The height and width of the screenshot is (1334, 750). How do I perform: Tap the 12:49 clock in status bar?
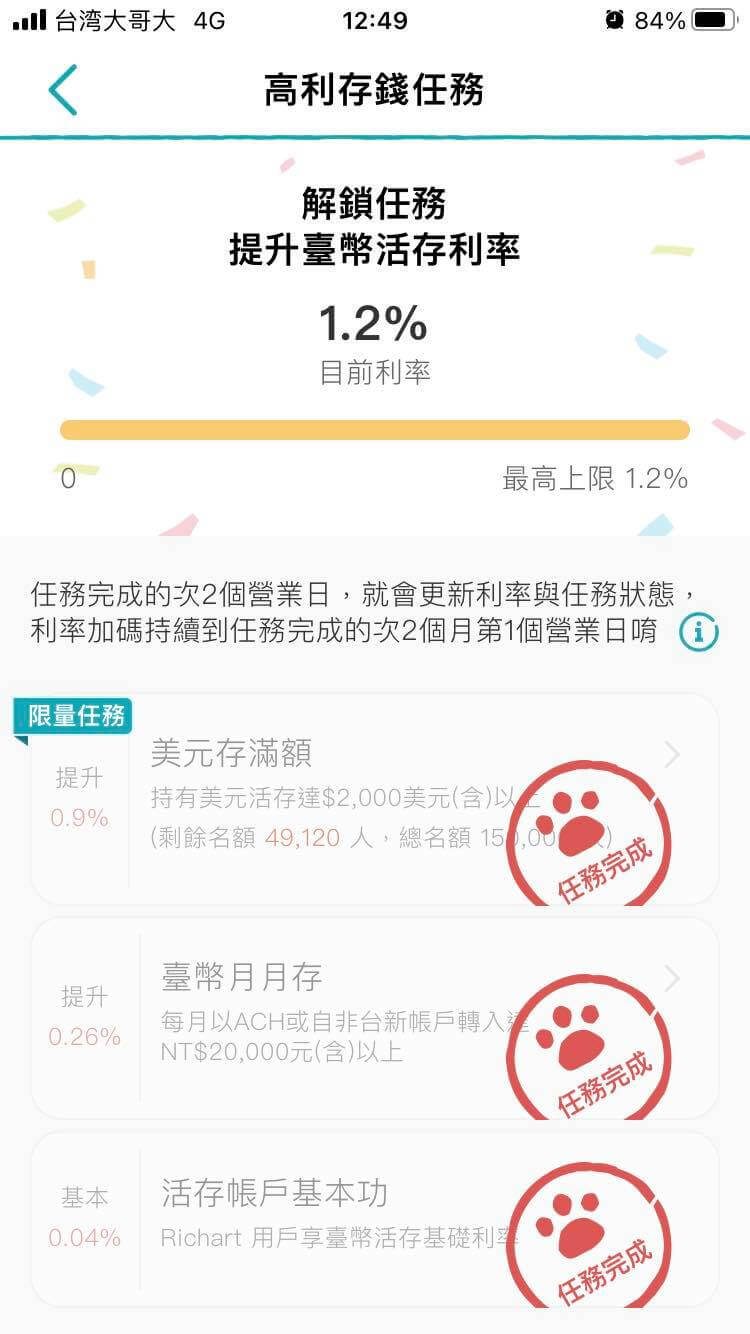[x=375, y=18]
